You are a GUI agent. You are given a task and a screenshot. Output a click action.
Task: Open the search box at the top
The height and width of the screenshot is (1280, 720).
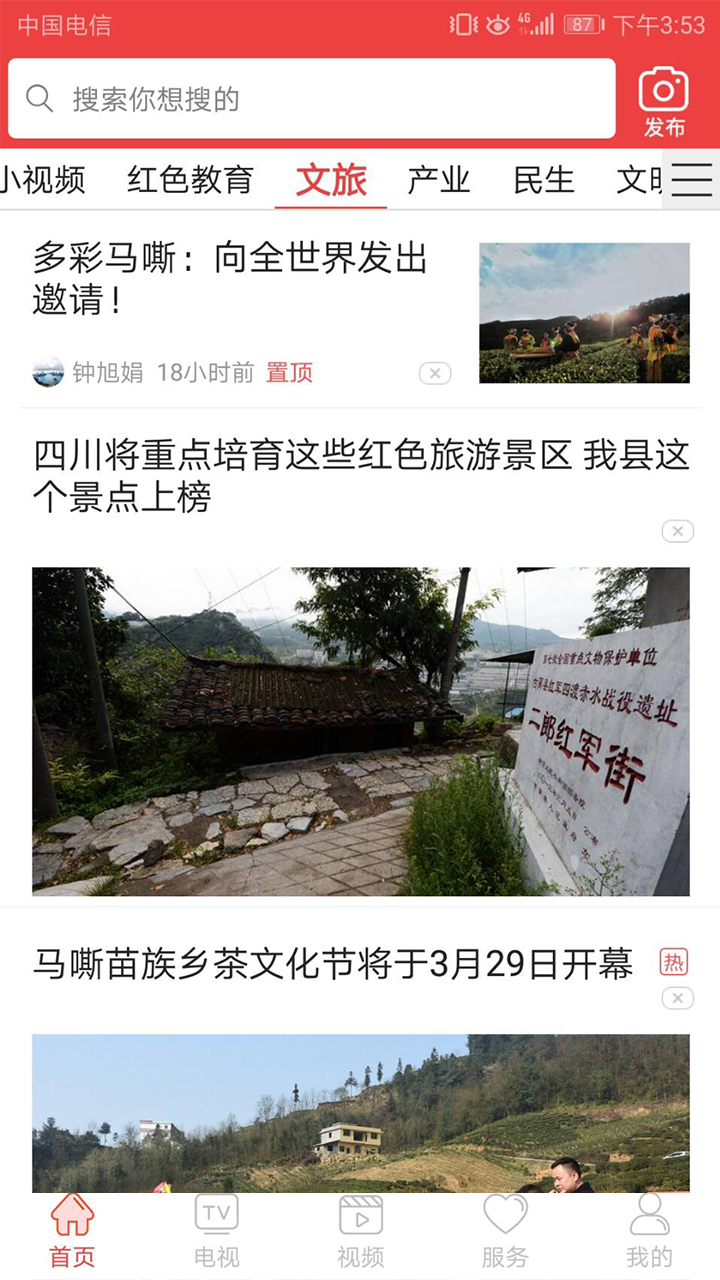[311, 99]
